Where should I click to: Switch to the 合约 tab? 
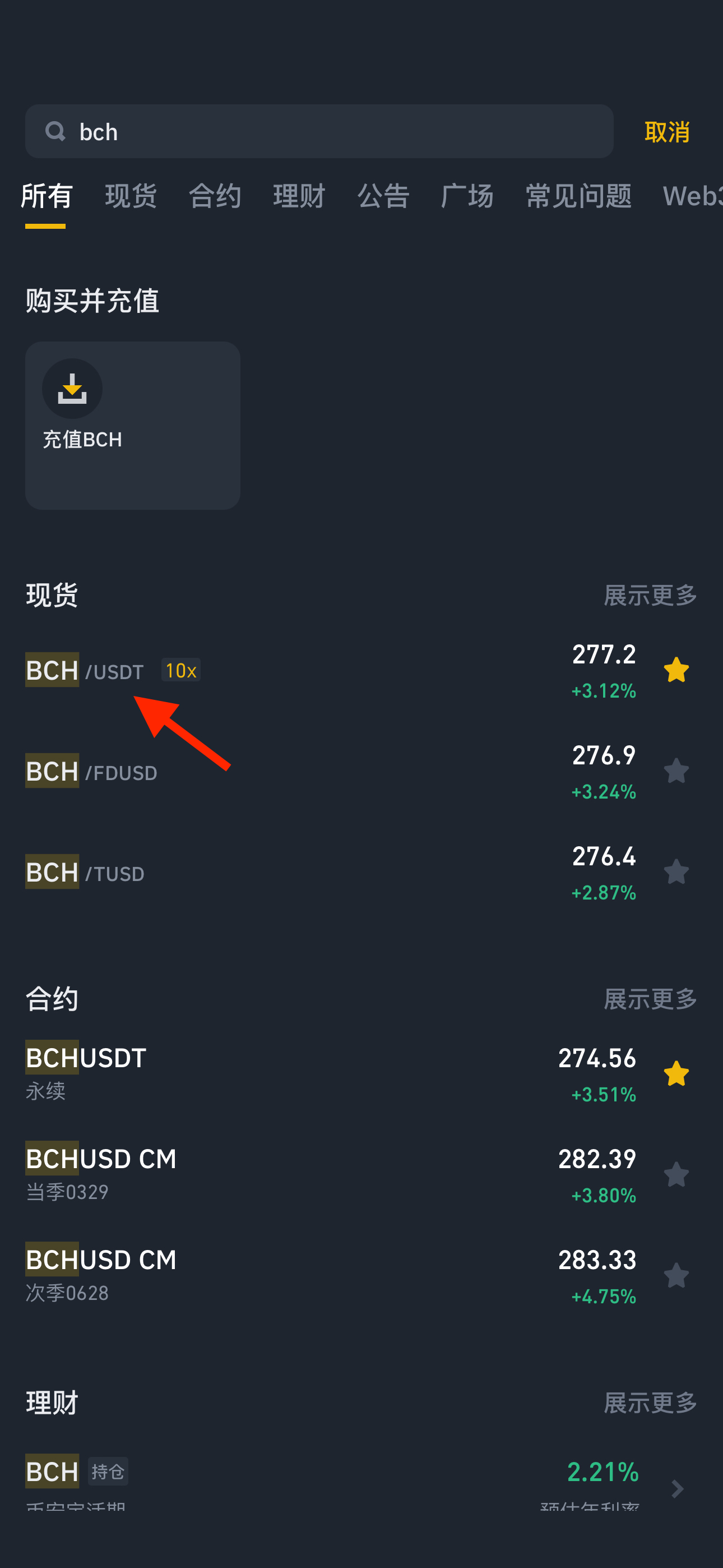[215, 196]
